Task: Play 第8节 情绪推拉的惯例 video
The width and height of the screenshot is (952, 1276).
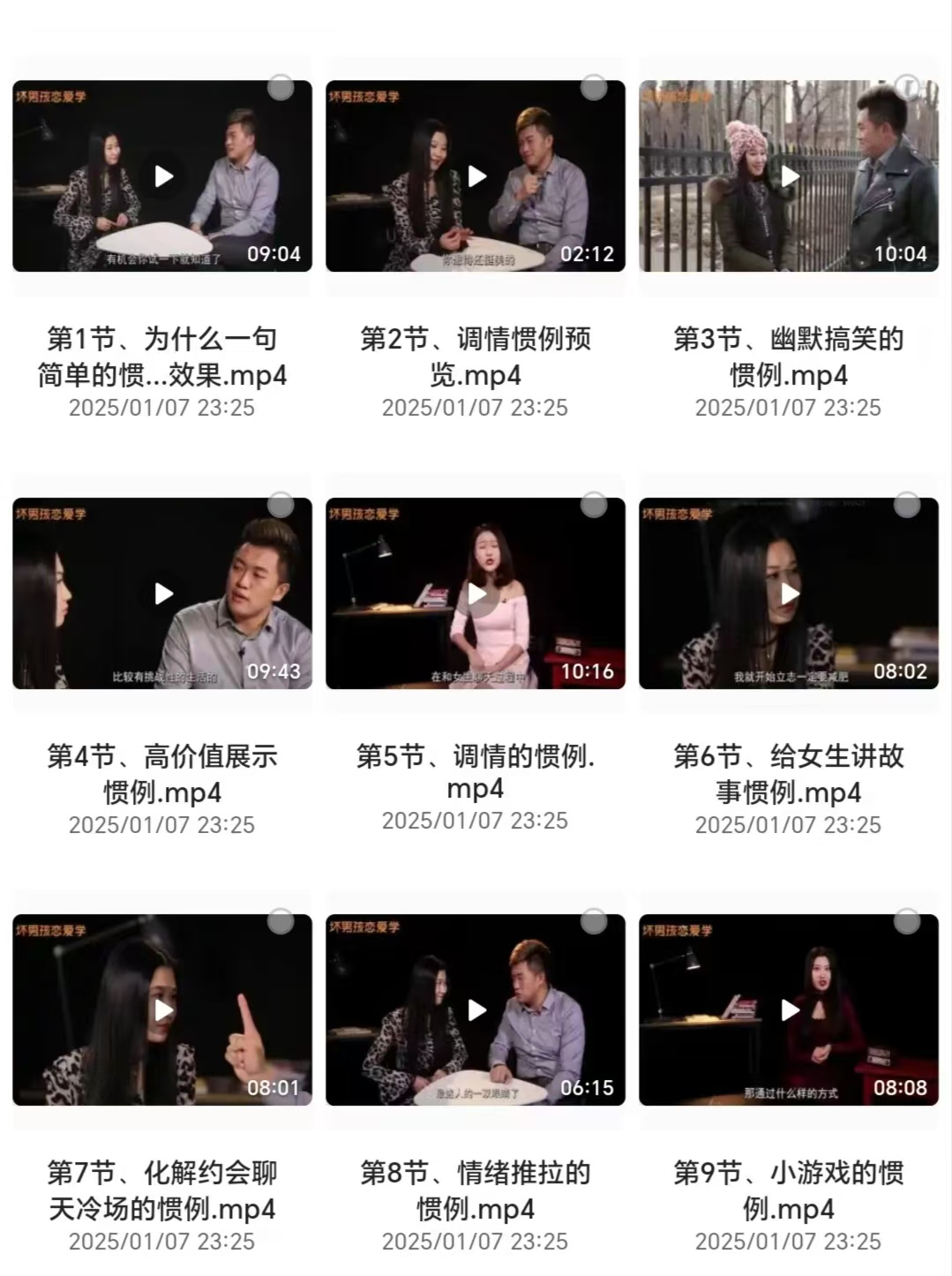Action: click(x=476, y=1010)
